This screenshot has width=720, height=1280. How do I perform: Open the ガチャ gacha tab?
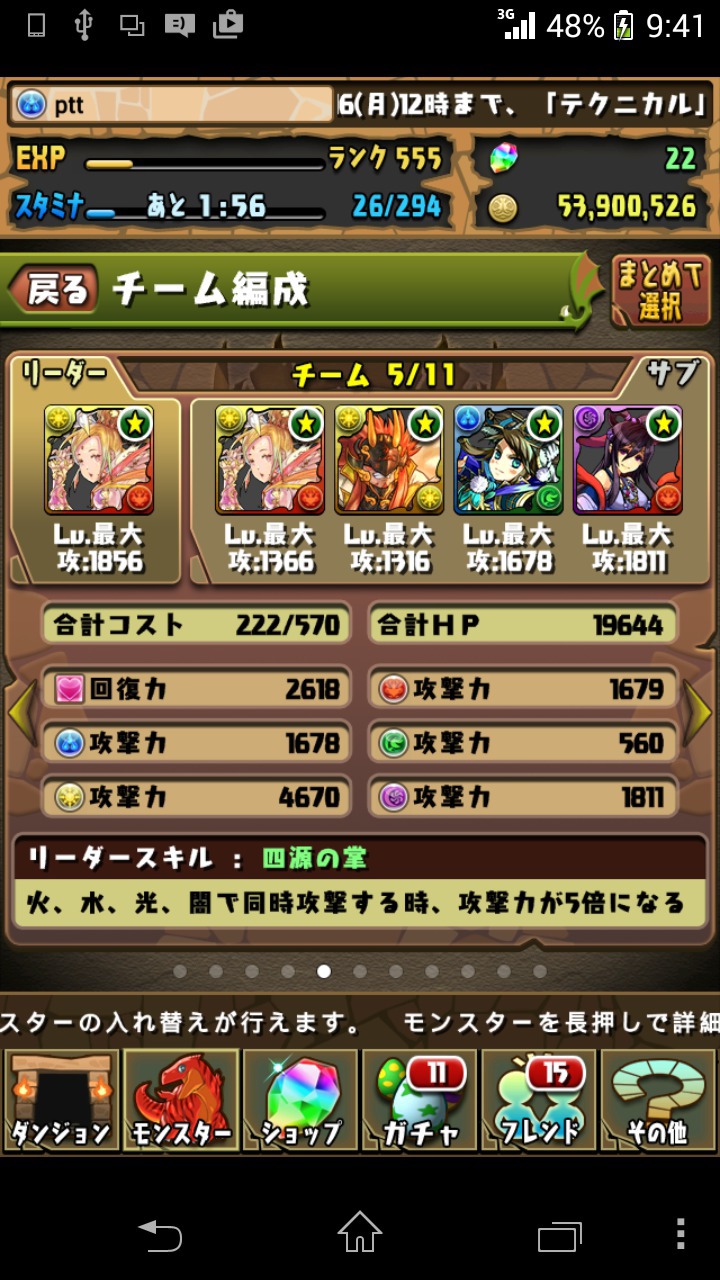[x=419, y=1100]
